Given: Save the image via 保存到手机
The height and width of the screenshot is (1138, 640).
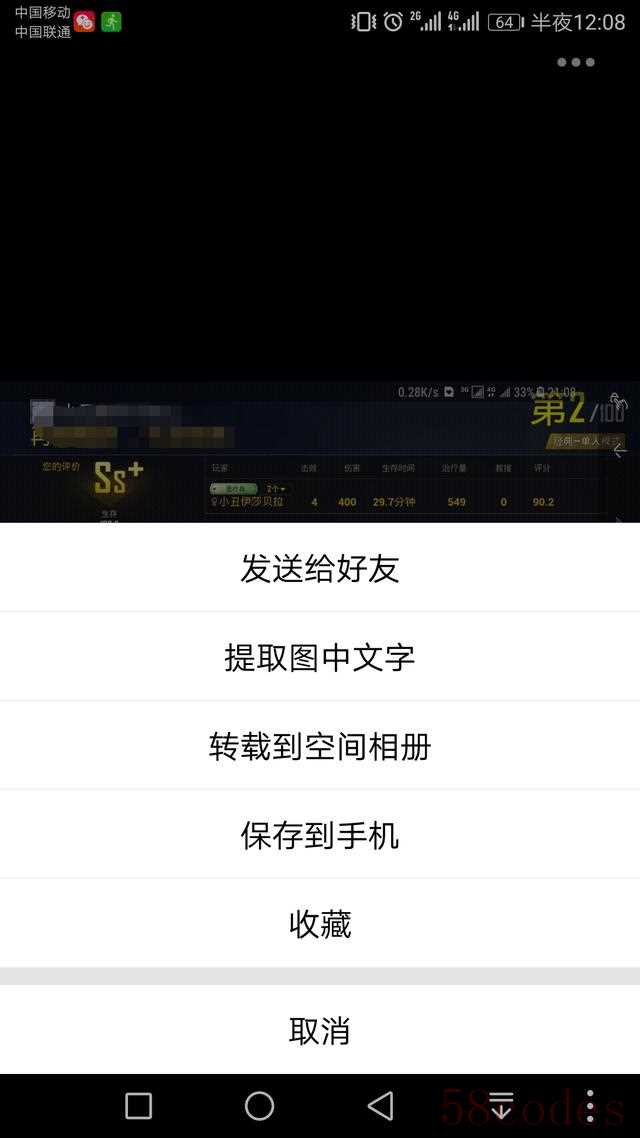Looking at the screenshot, I should click(x=320, y=835).
